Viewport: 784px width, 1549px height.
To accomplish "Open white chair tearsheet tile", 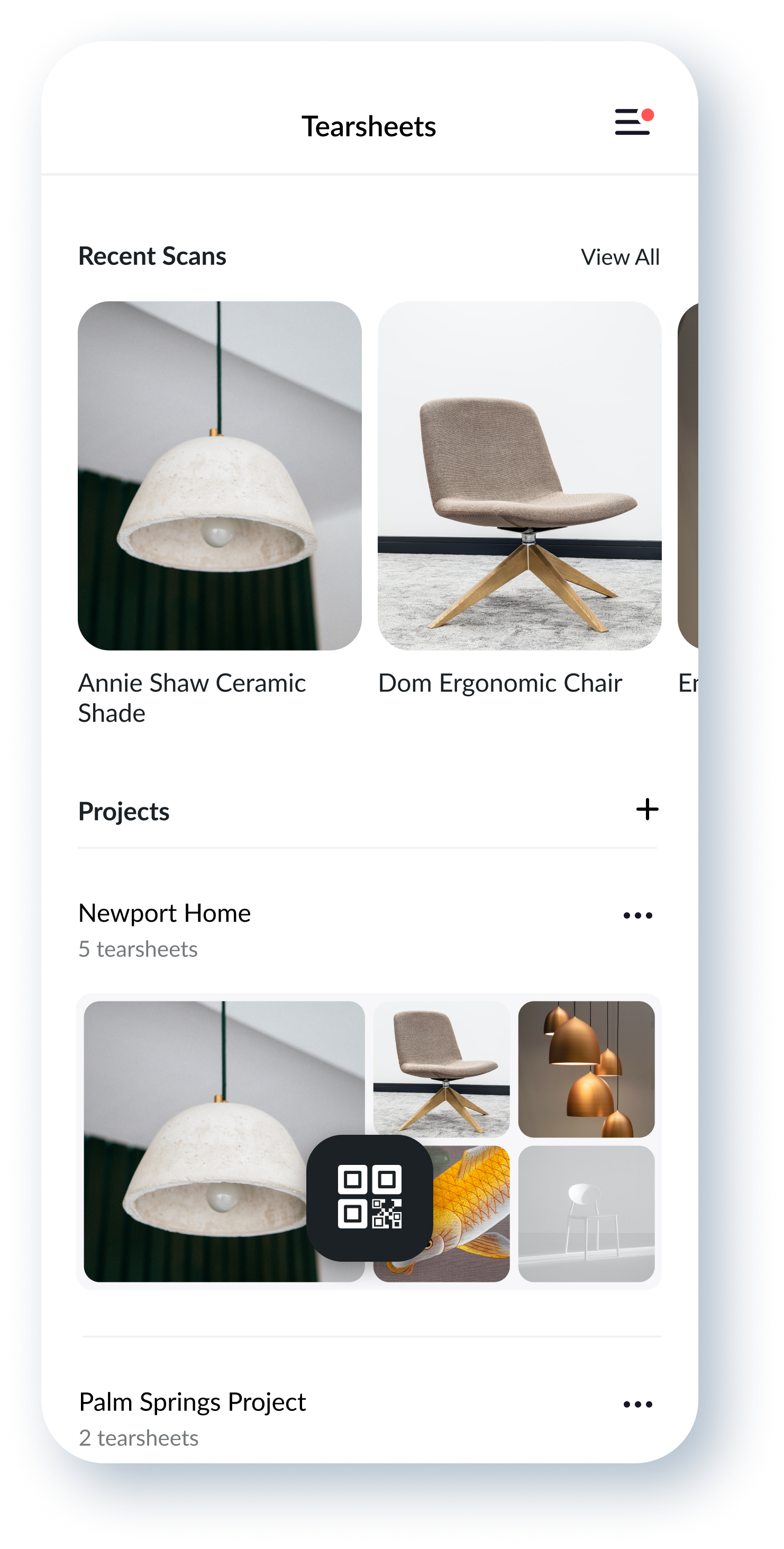I will [586, 1214].
